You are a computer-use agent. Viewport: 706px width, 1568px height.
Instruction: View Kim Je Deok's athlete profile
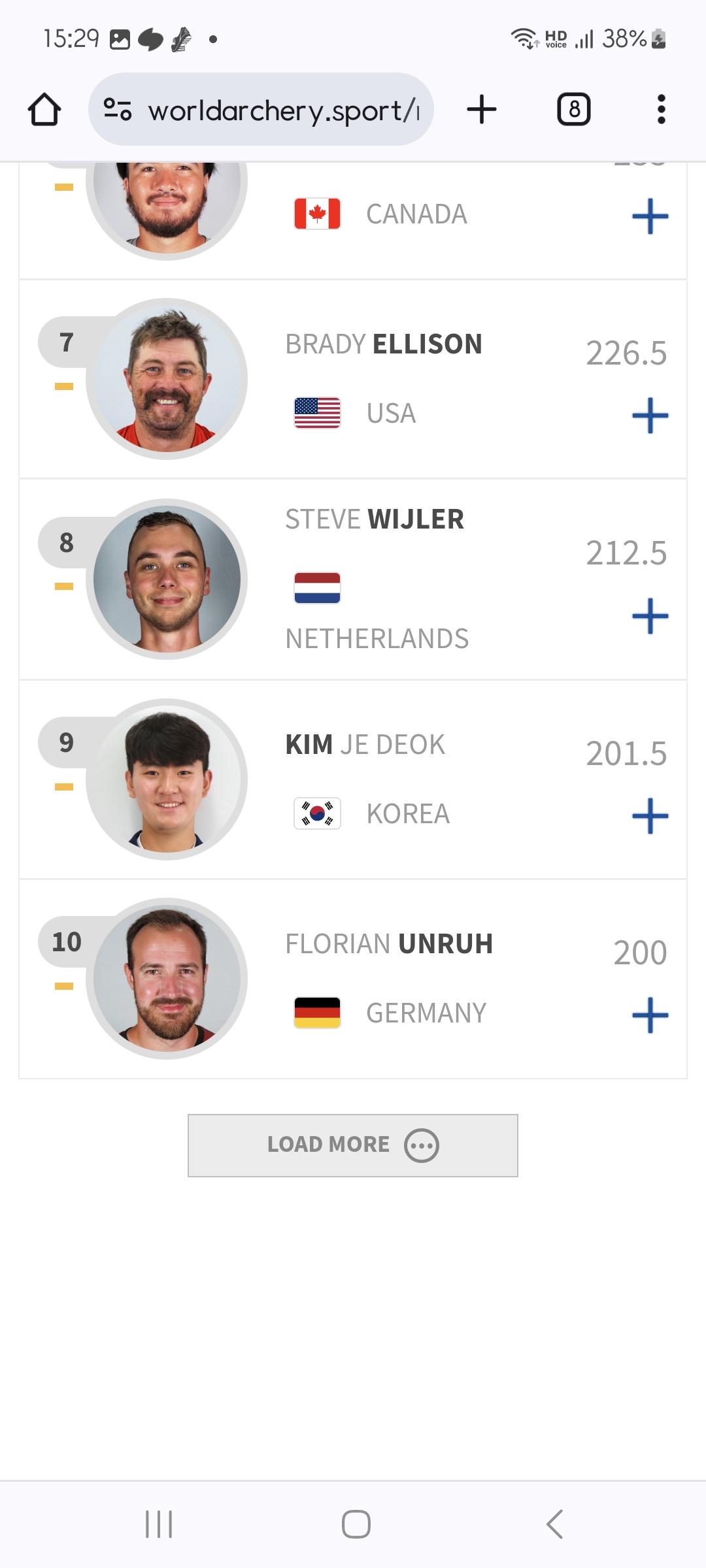[x=365, y=745]
